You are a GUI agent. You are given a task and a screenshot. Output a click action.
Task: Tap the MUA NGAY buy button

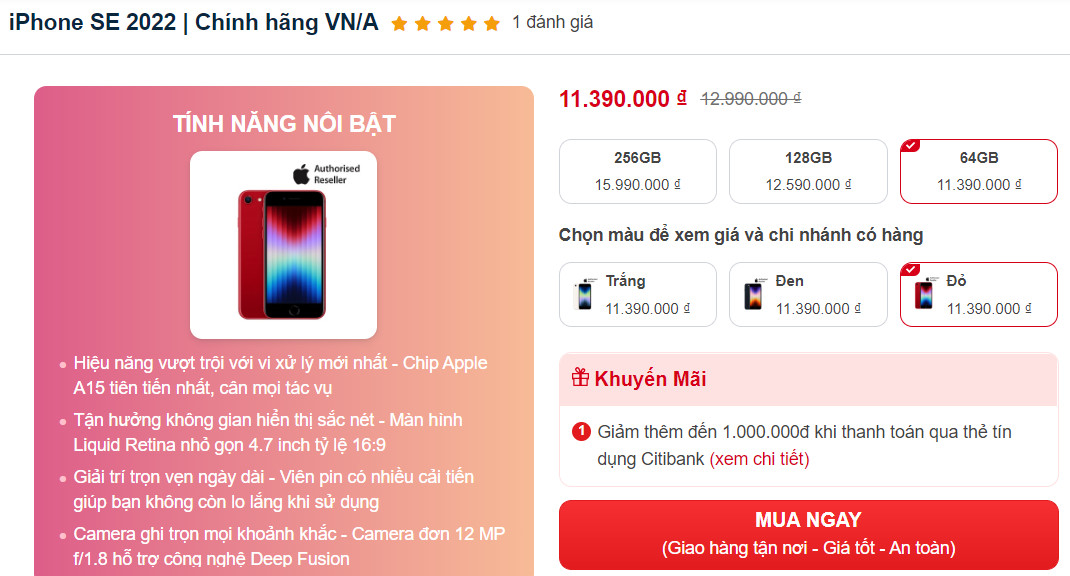pos(808,534)
